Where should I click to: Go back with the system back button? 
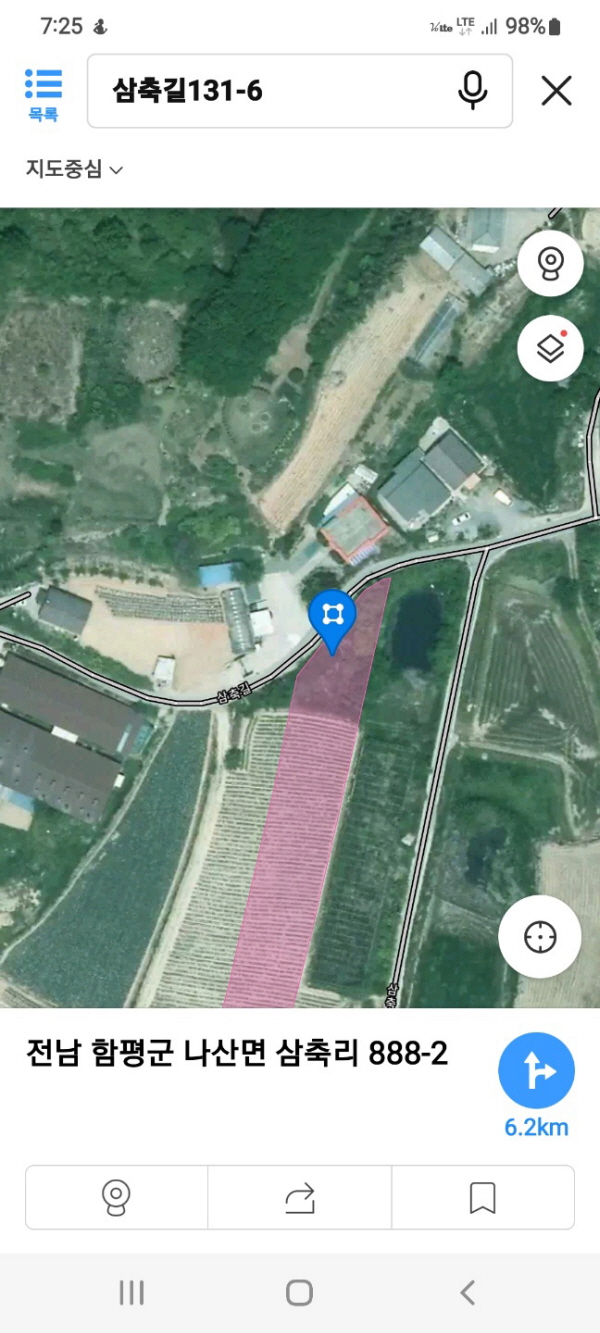pyautogui.click(x=467, y=1293)
